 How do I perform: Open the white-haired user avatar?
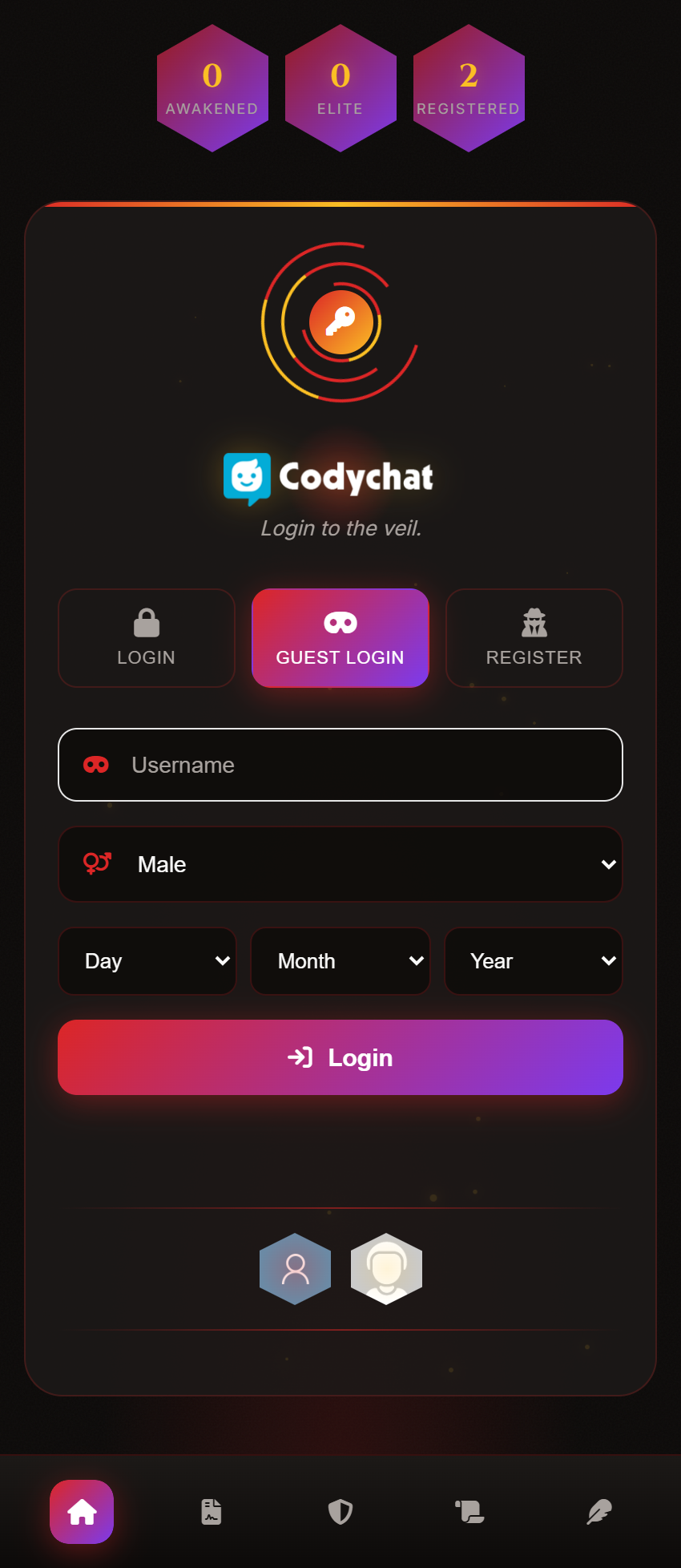tap(386, 1269)
